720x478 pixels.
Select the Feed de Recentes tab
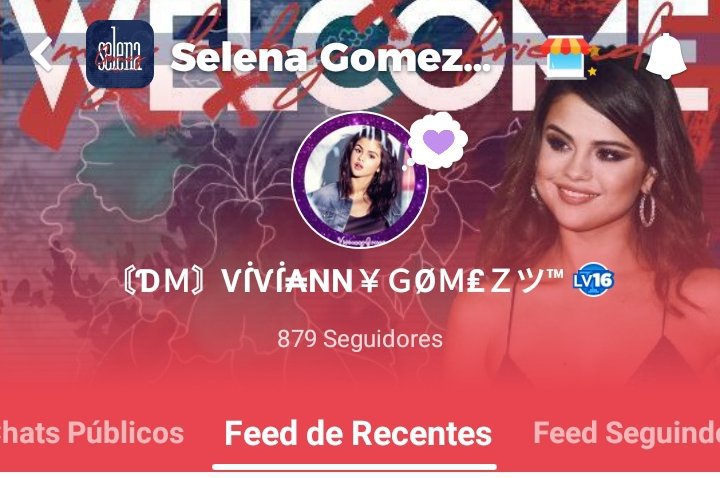coord(358,434)
